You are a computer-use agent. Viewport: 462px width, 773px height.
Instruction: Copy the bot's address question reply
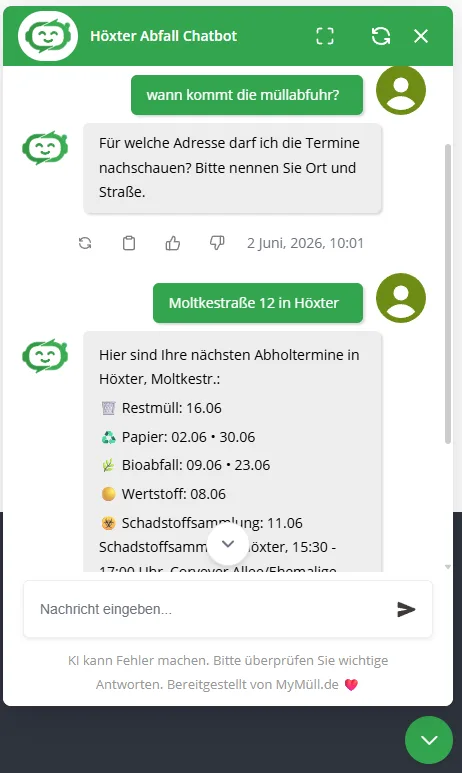[x=129, y=243]
